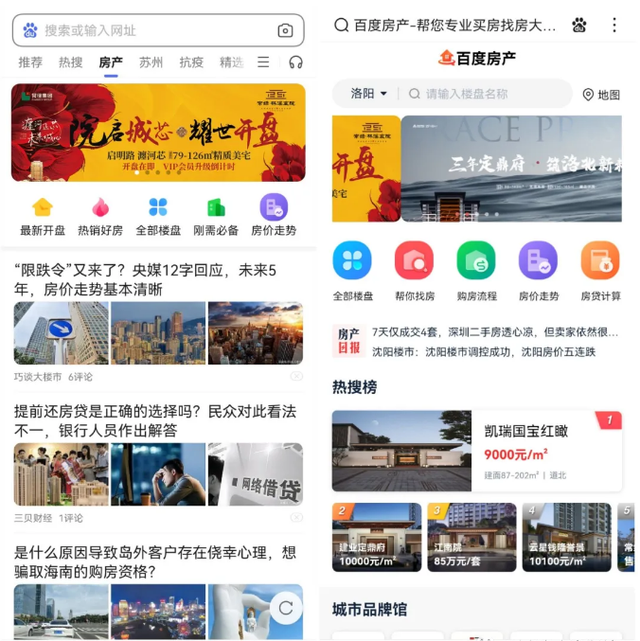The image size is (640, 641).
Task: Open 最新开盘 shortcut
Action: (x=42, y=215)
